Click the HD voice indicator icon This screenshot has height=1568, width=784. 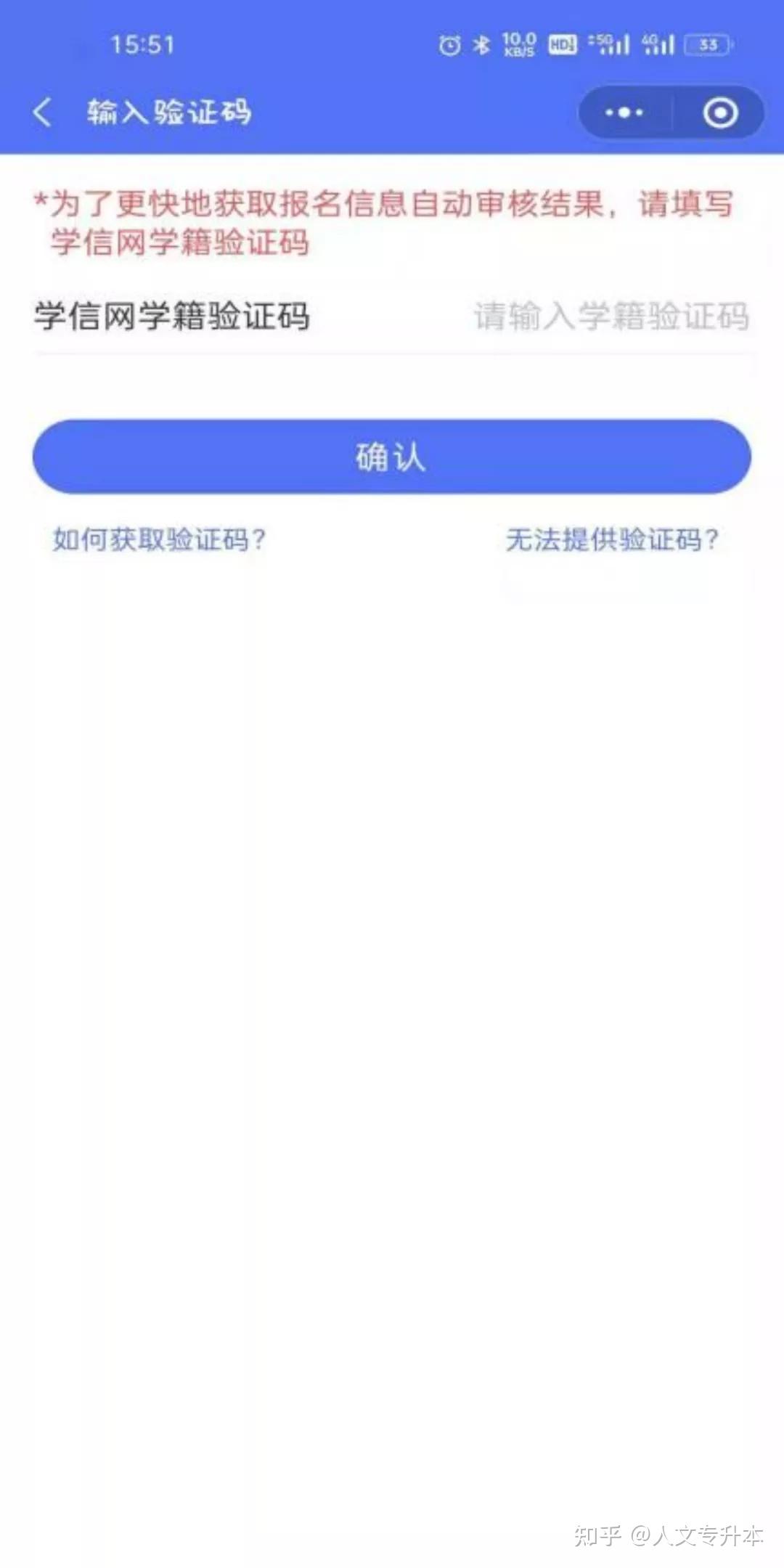pos(563,45)
